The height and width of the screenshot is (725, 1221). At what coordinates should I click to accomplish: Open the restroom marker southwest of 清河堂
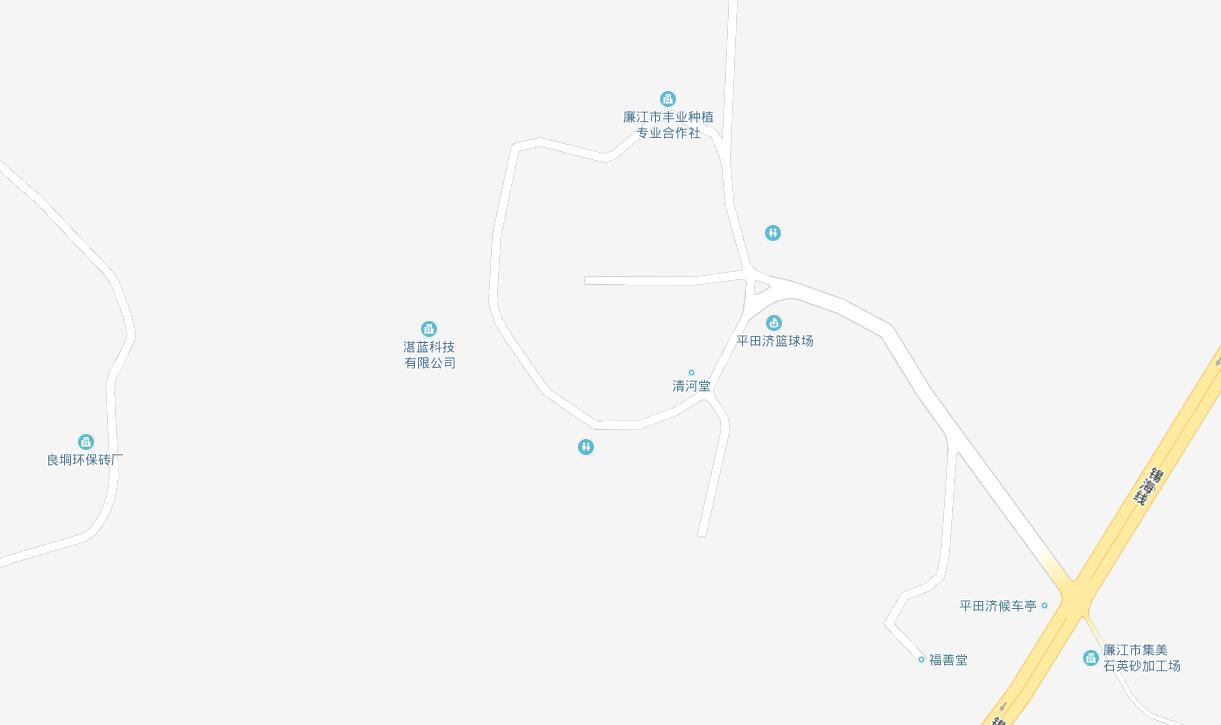tap(586, 447)
